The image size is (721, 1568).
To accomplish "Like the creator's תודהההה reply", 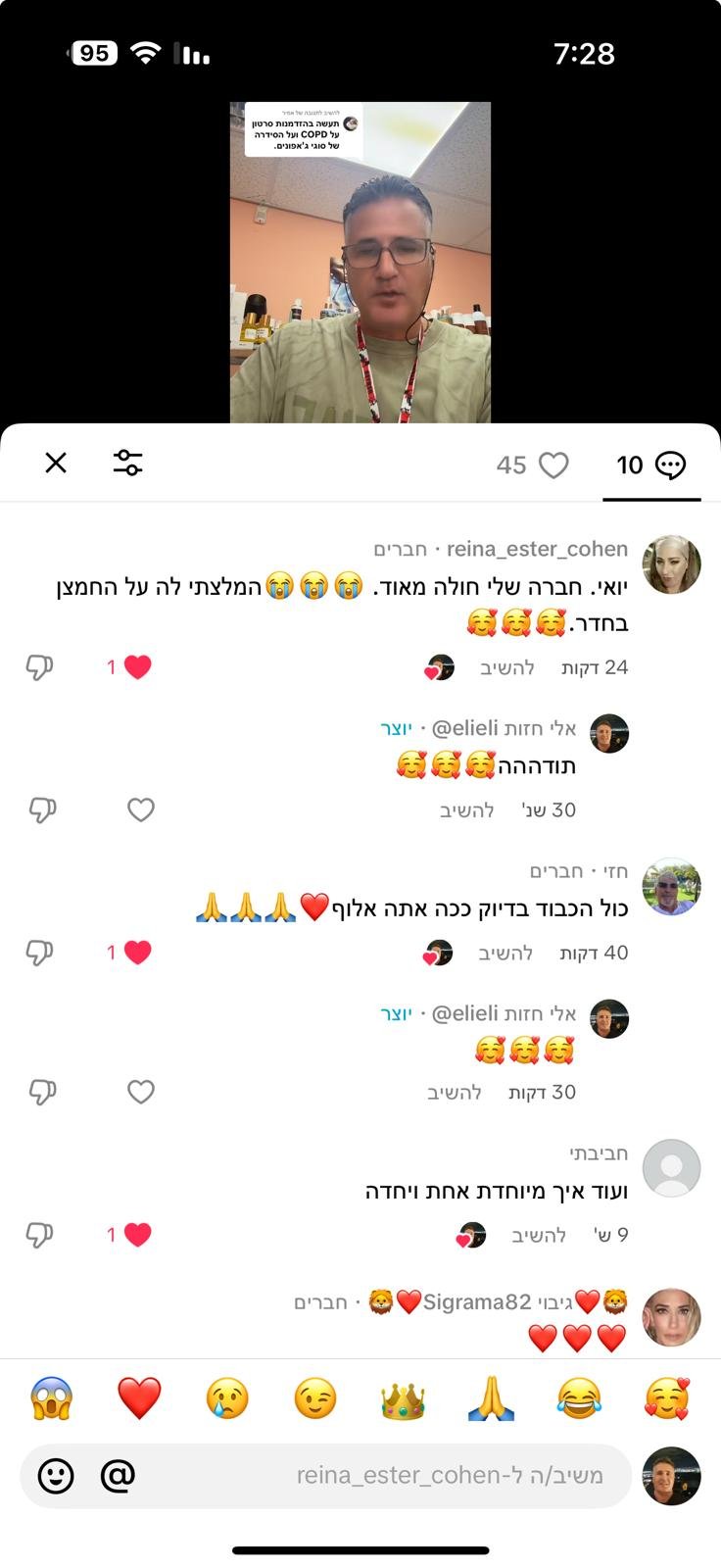I will click(141, 809).
